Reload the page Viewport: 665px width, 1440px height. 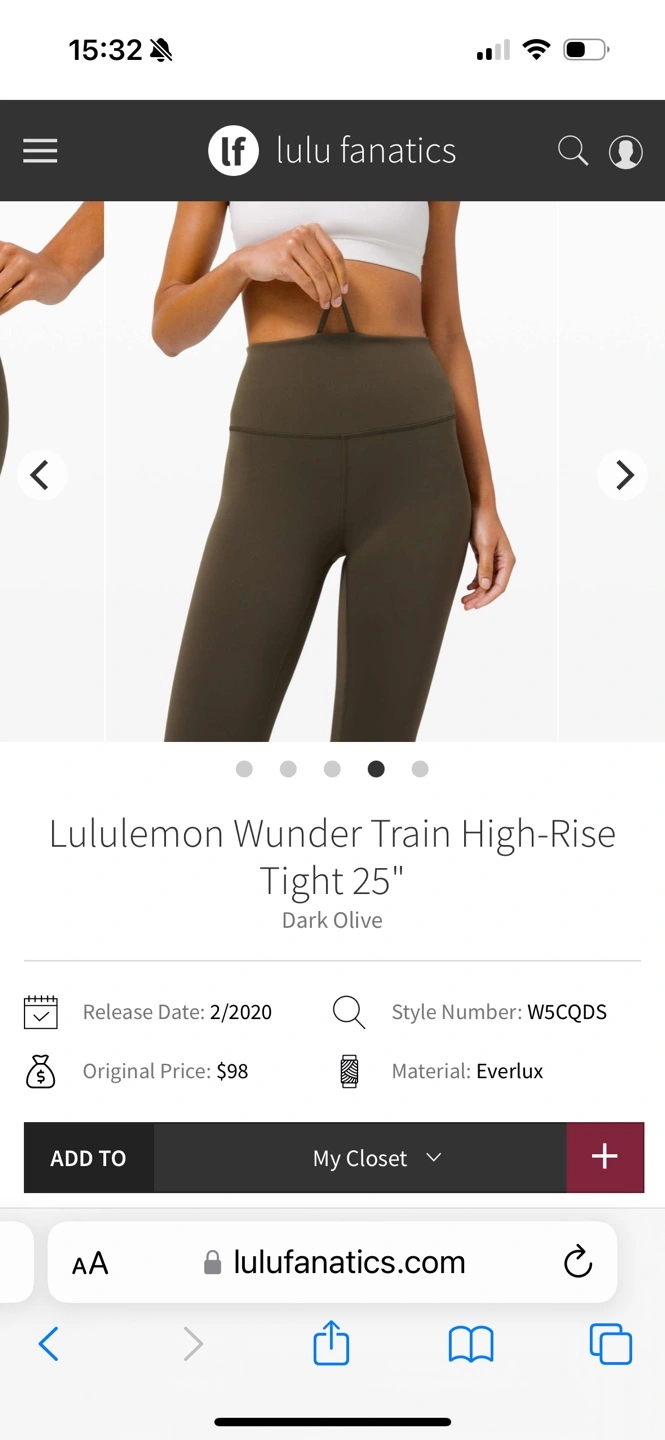[578, 1262]
